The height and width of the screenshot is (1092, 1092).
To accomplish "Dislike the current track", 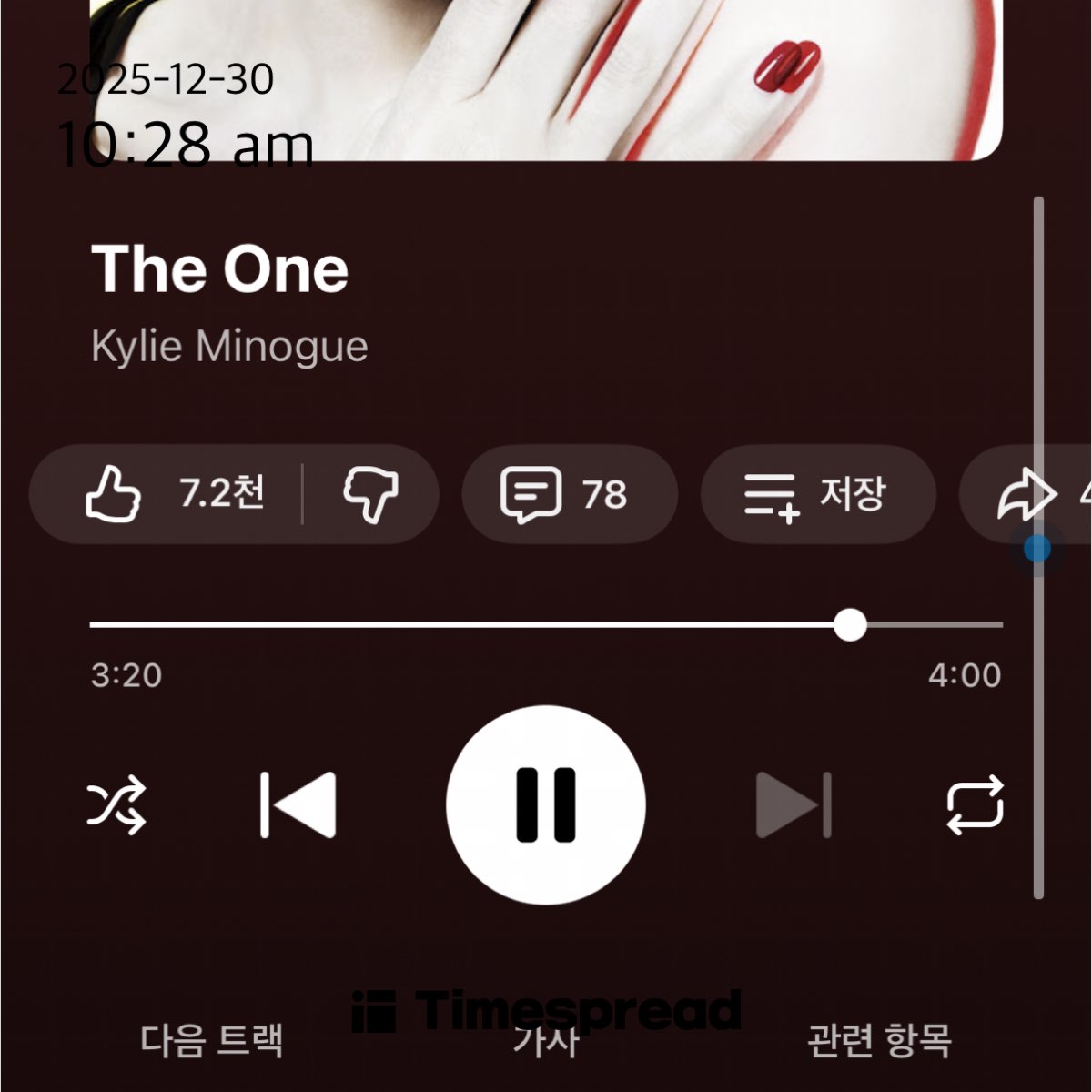I will 370,494.
